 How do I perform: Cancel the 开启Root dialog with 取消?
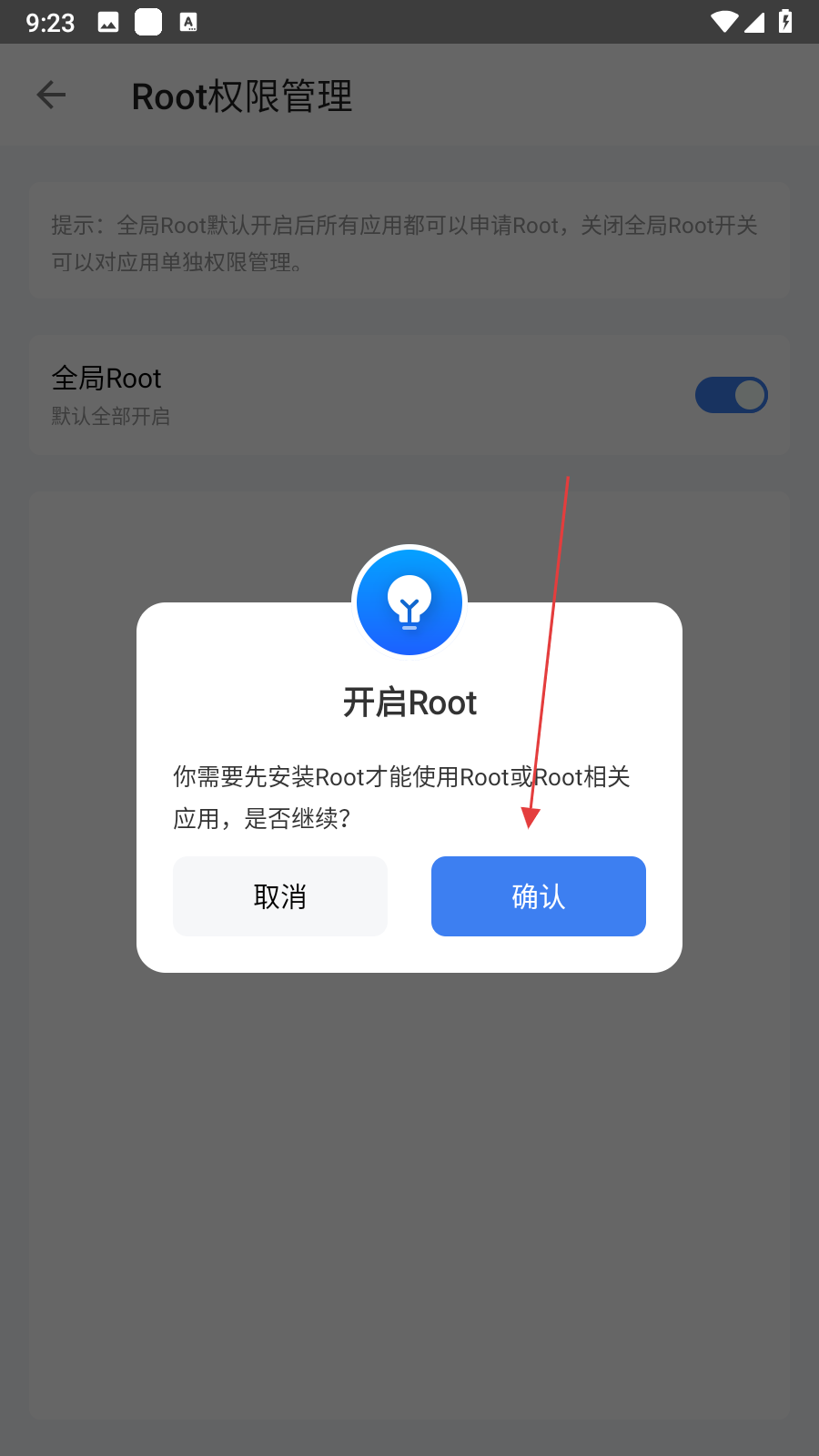point(280,896)
